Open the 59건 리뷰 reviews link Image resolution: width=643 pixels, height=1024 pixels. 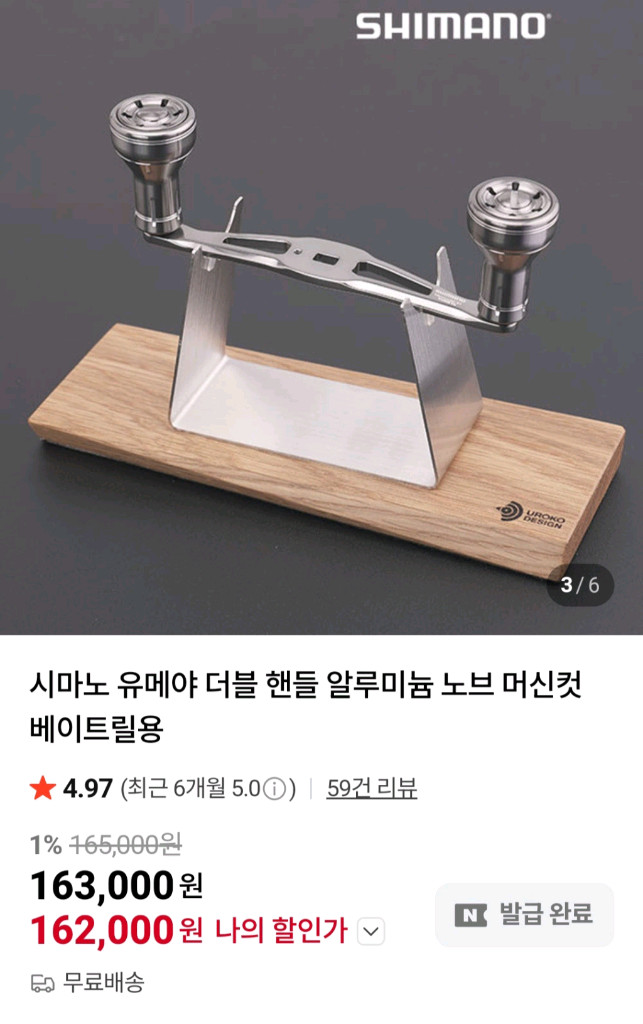[371, 789]
